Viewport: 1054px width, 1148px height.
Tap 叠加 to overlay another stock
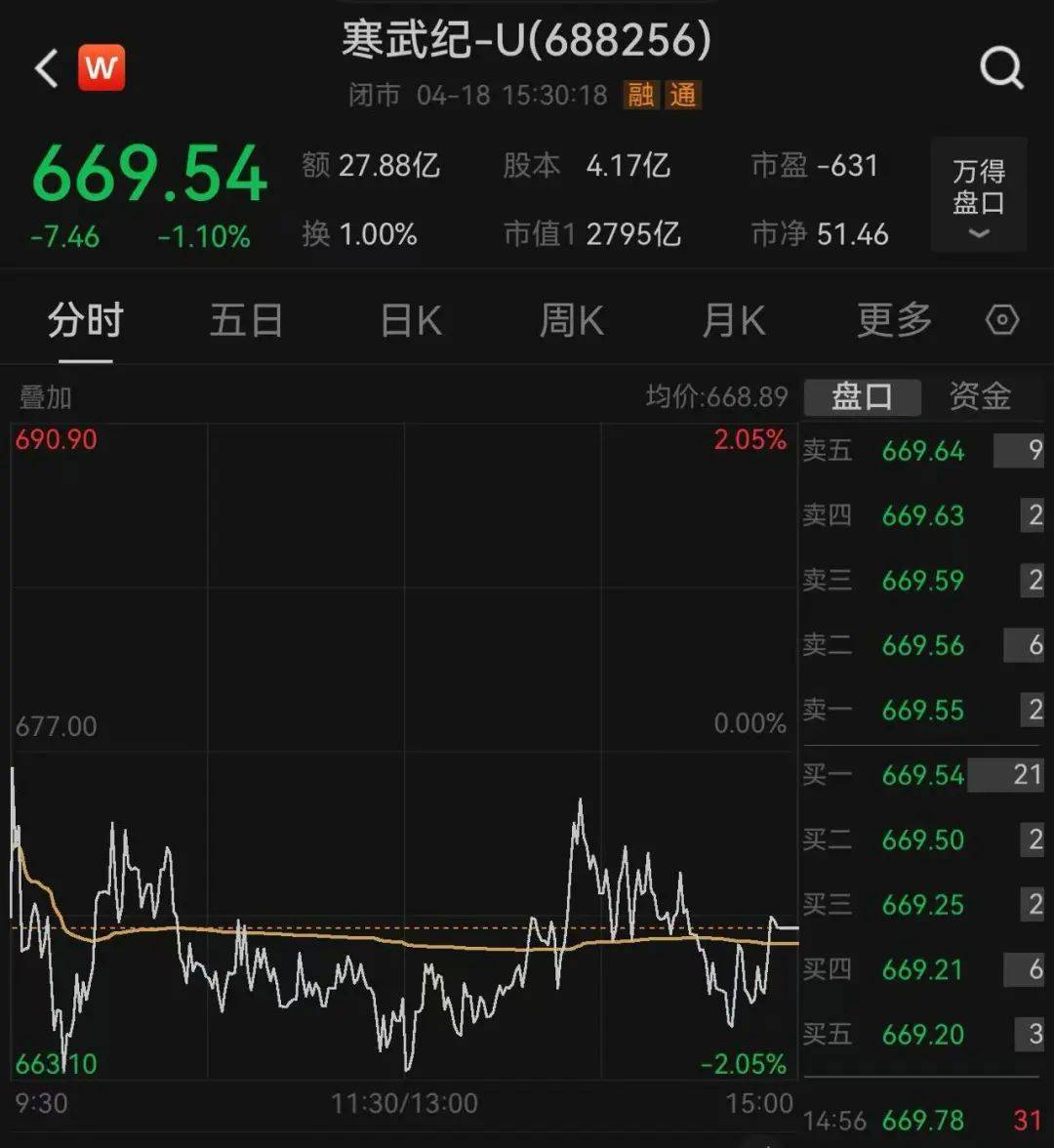pyautogui.click(x=46, y=397)
